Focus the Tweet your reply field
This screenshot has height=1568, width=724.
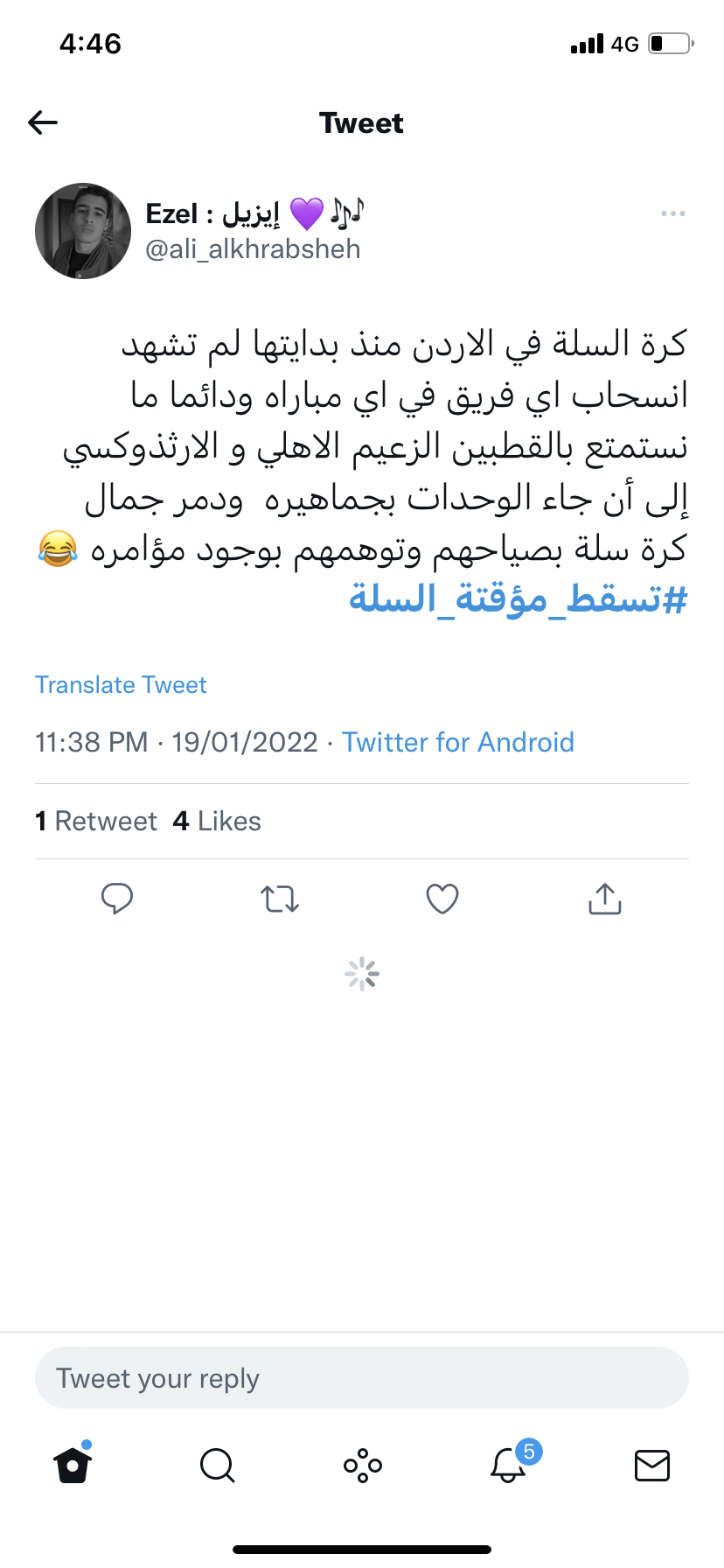pos(361,1378)
